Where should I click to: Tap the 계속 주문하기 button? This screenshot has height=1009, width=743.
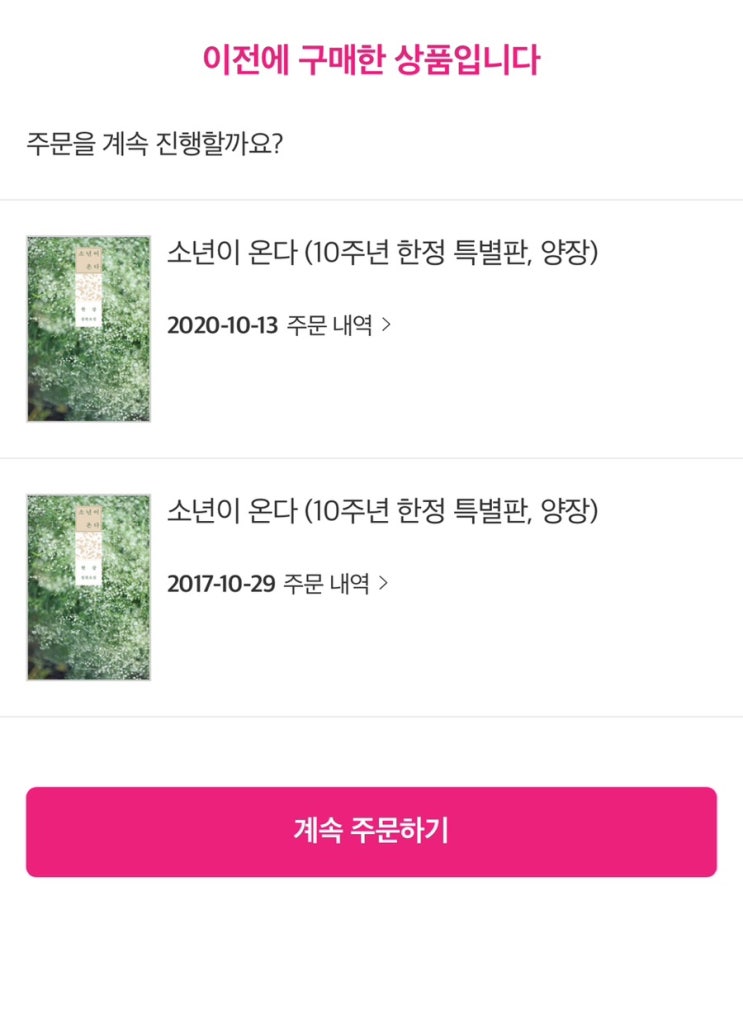[x=371, y=831]
